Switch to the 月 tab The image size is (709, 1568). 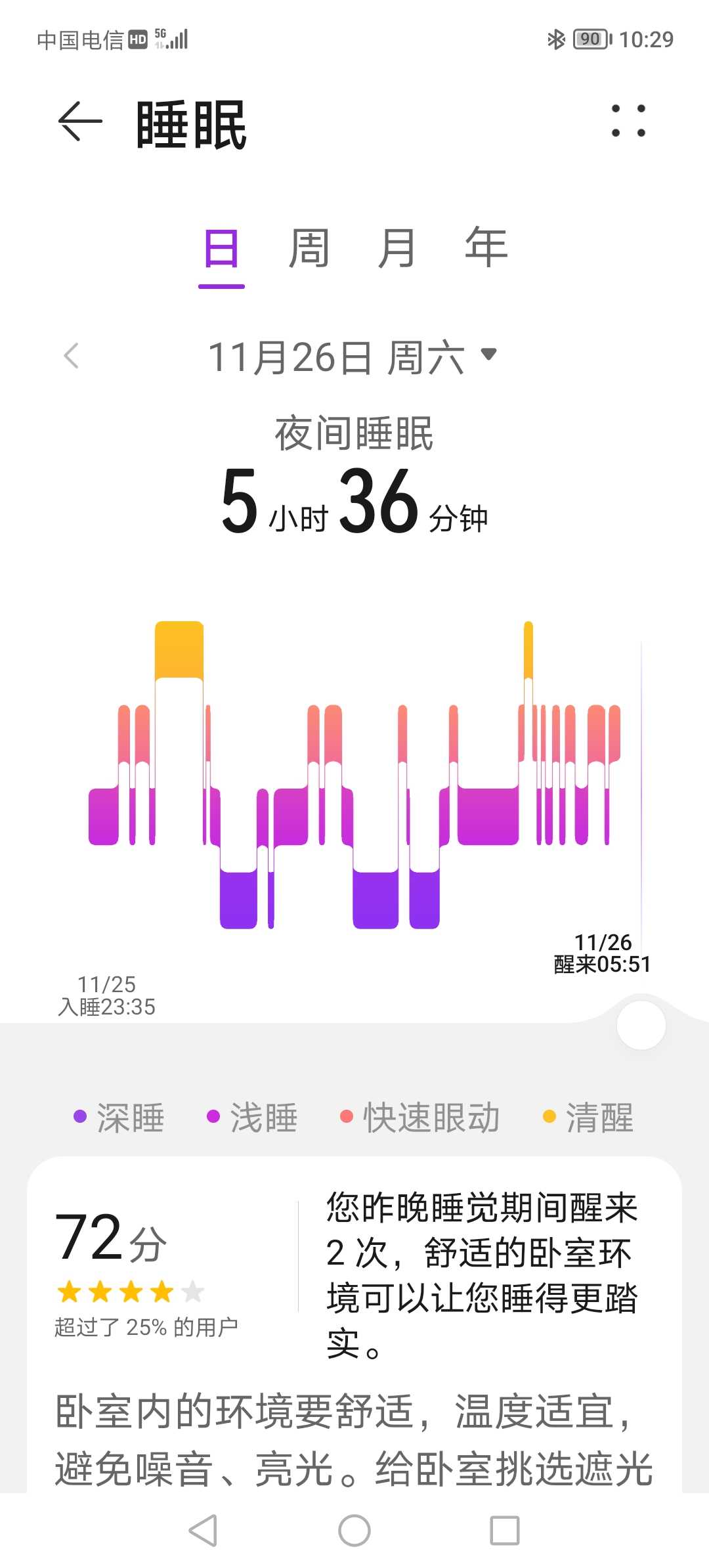tap(397, 250)
